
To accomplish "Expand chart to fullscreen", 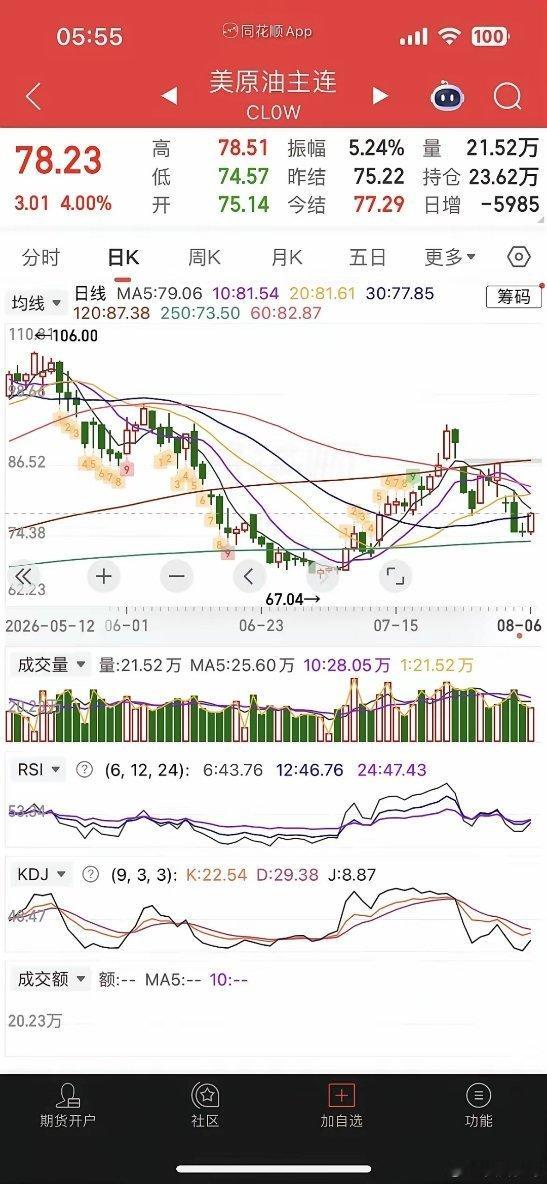I will pyautogui.click(x=394, y=577).
